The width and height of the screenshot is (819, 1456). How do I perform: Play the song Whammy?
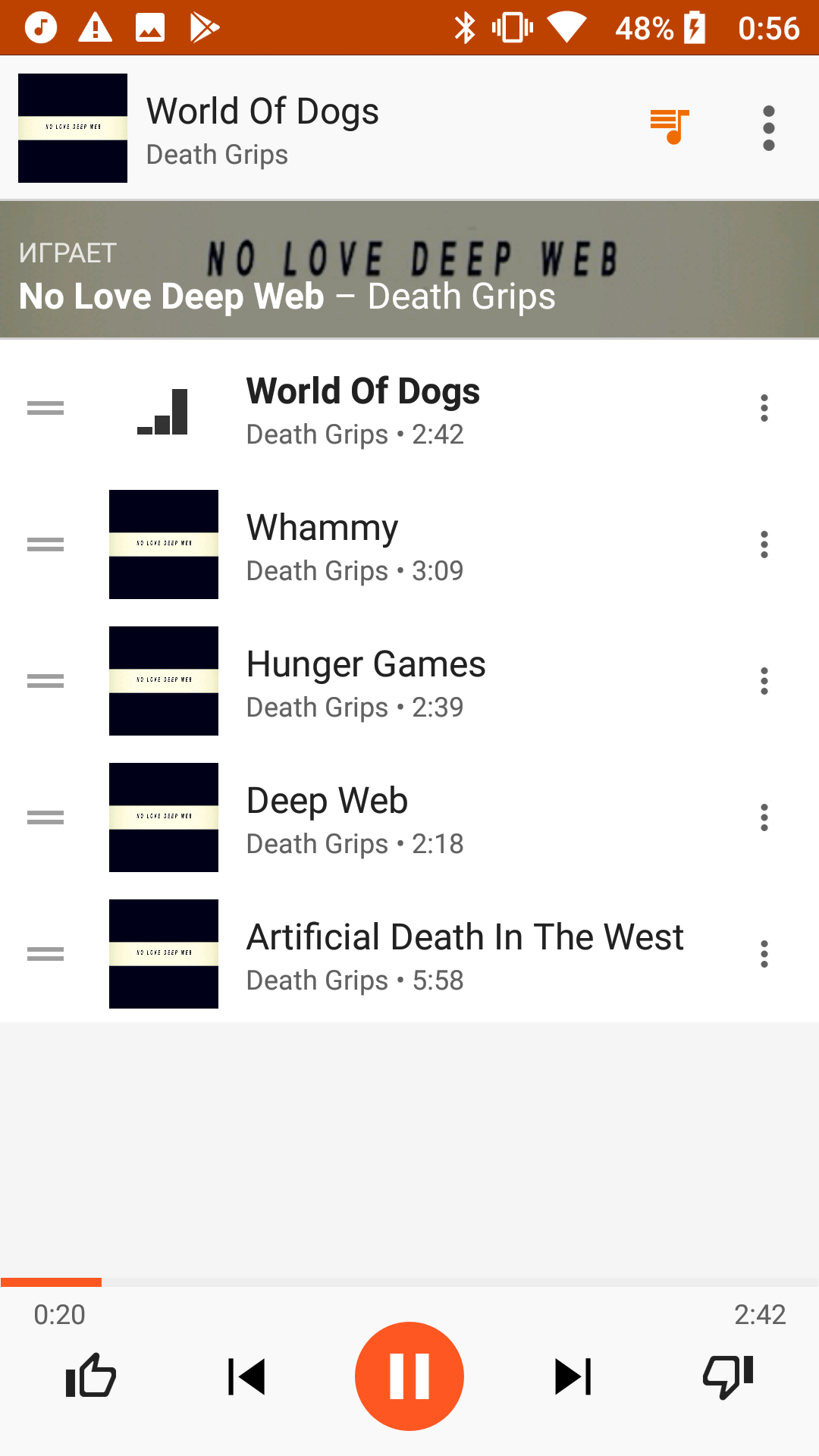425,544
